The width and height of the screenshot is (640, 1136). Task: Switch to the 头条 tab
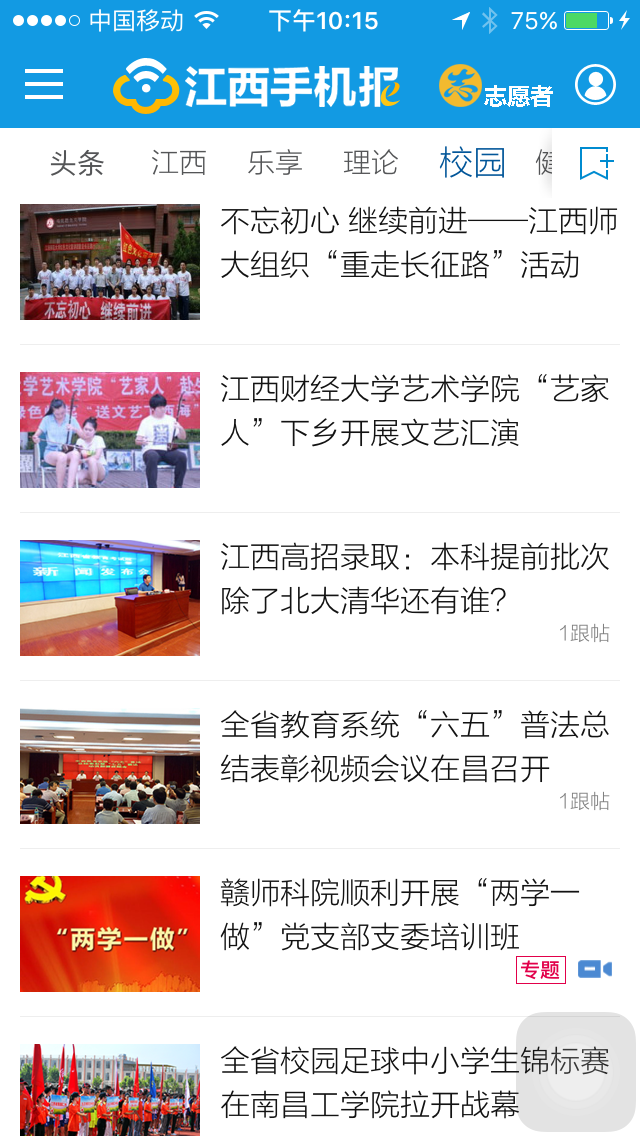77,163
